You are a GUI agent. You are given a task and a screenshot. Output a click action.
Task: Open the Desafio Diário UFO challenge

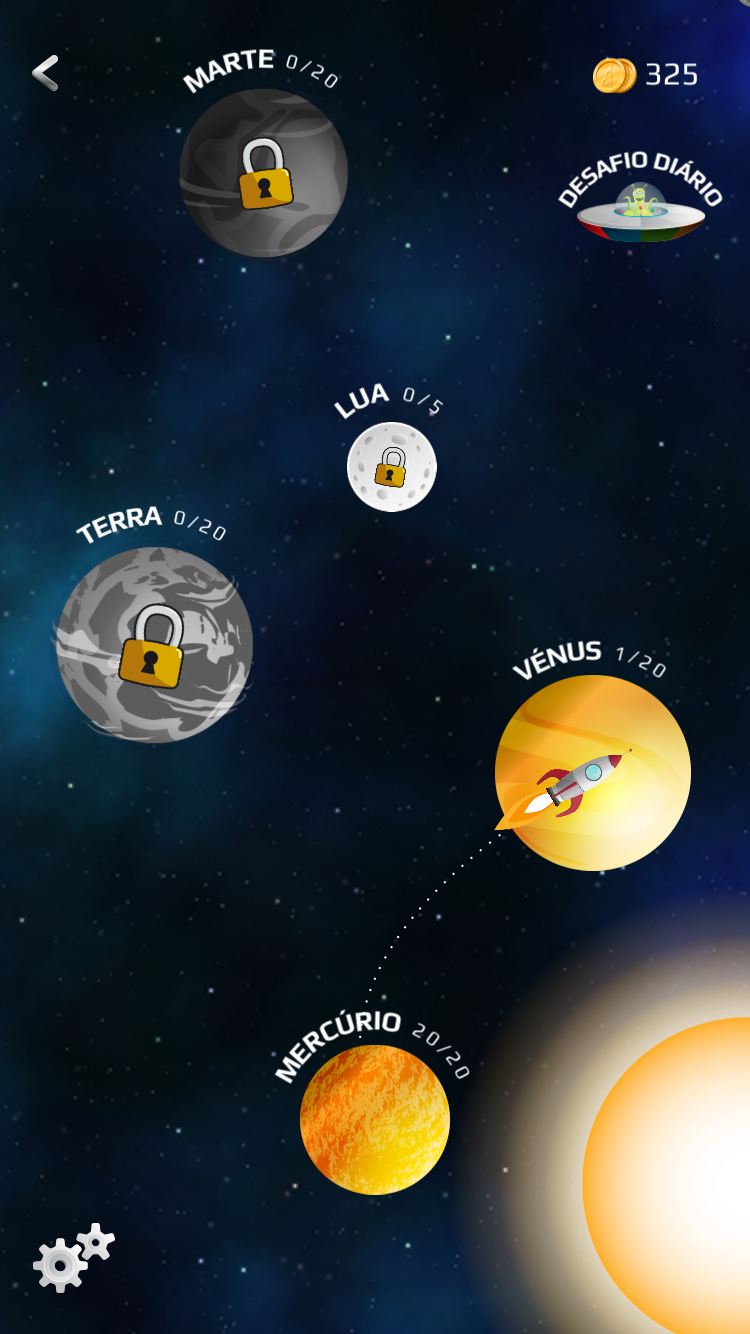click(641, 212)
